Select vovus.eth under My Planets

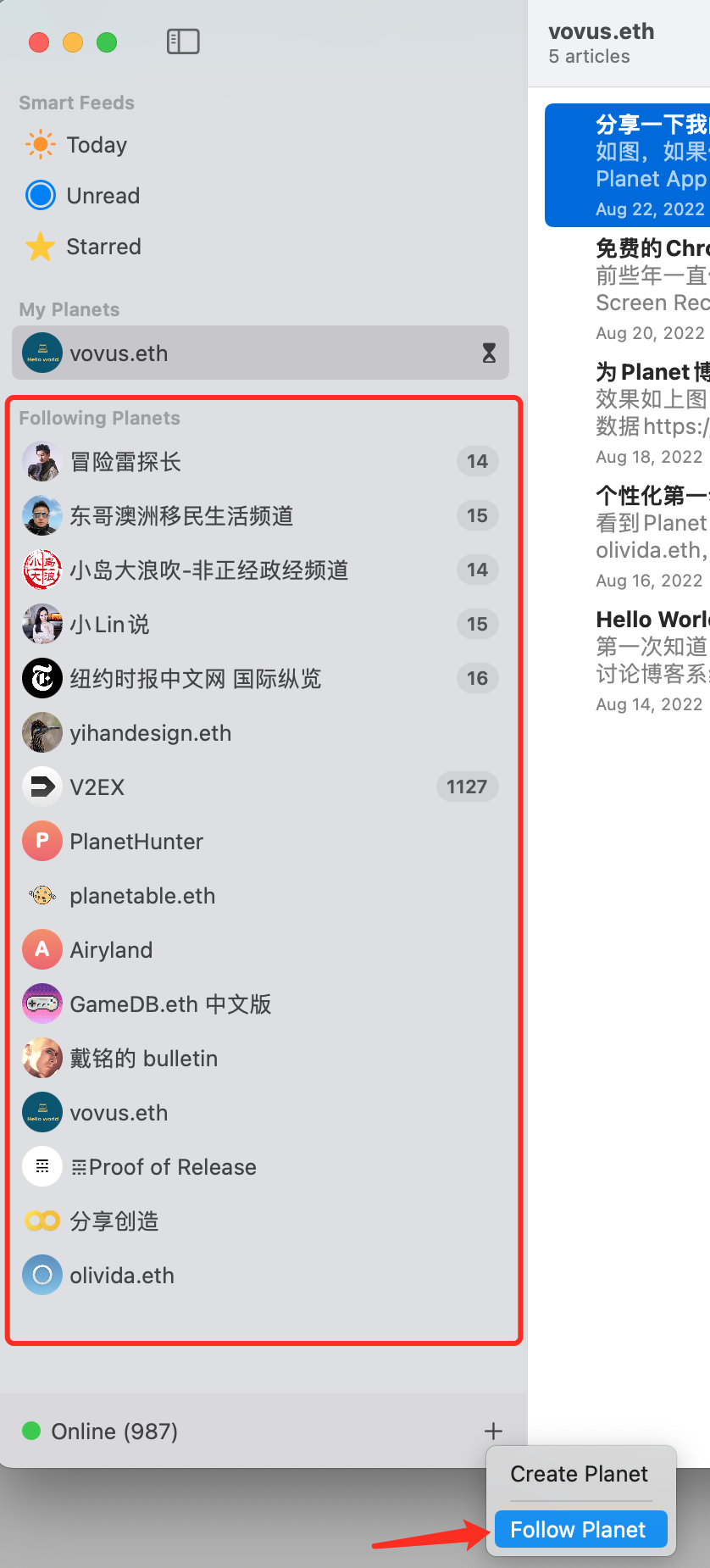[119, 353]
